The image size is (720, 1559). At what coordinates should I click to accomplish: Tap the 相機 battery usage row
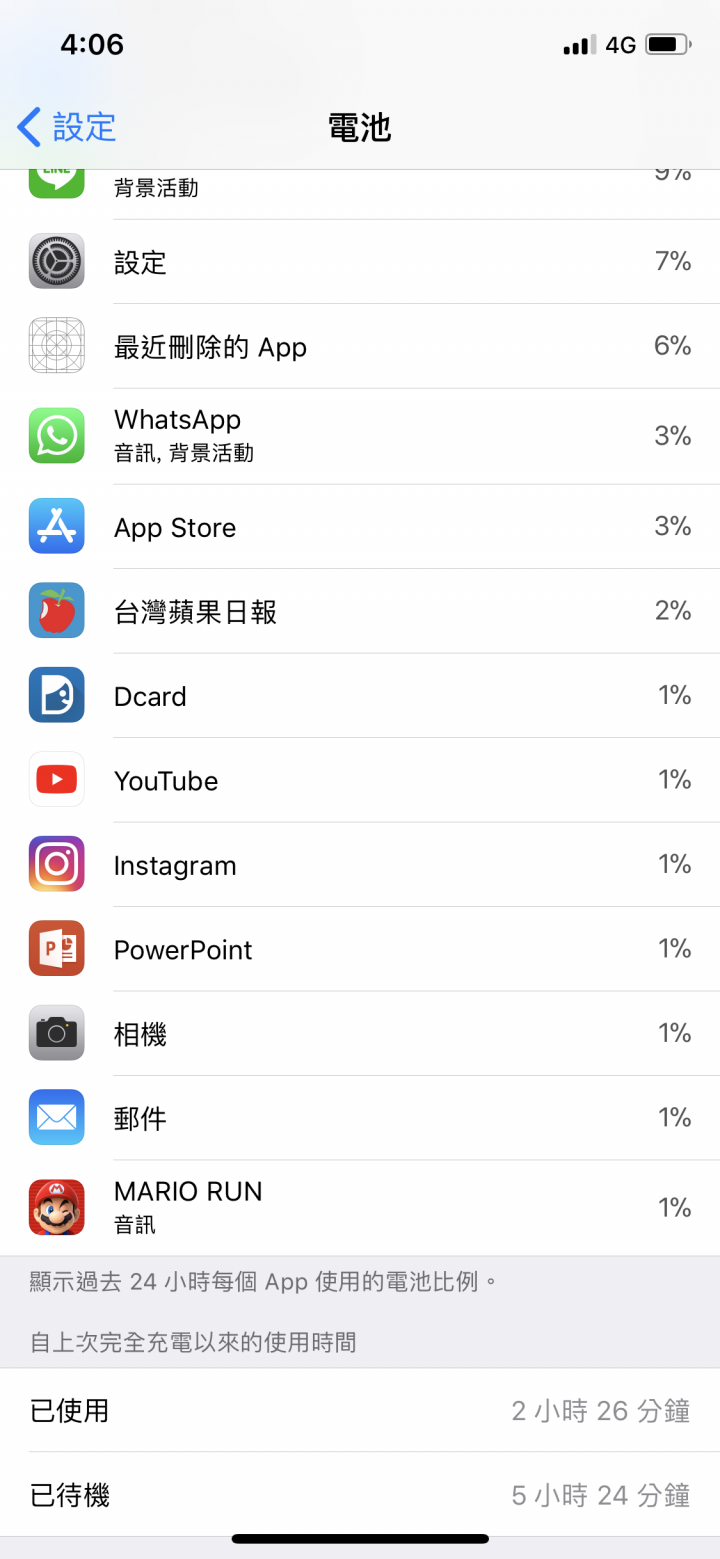(x=360, y=1034)
